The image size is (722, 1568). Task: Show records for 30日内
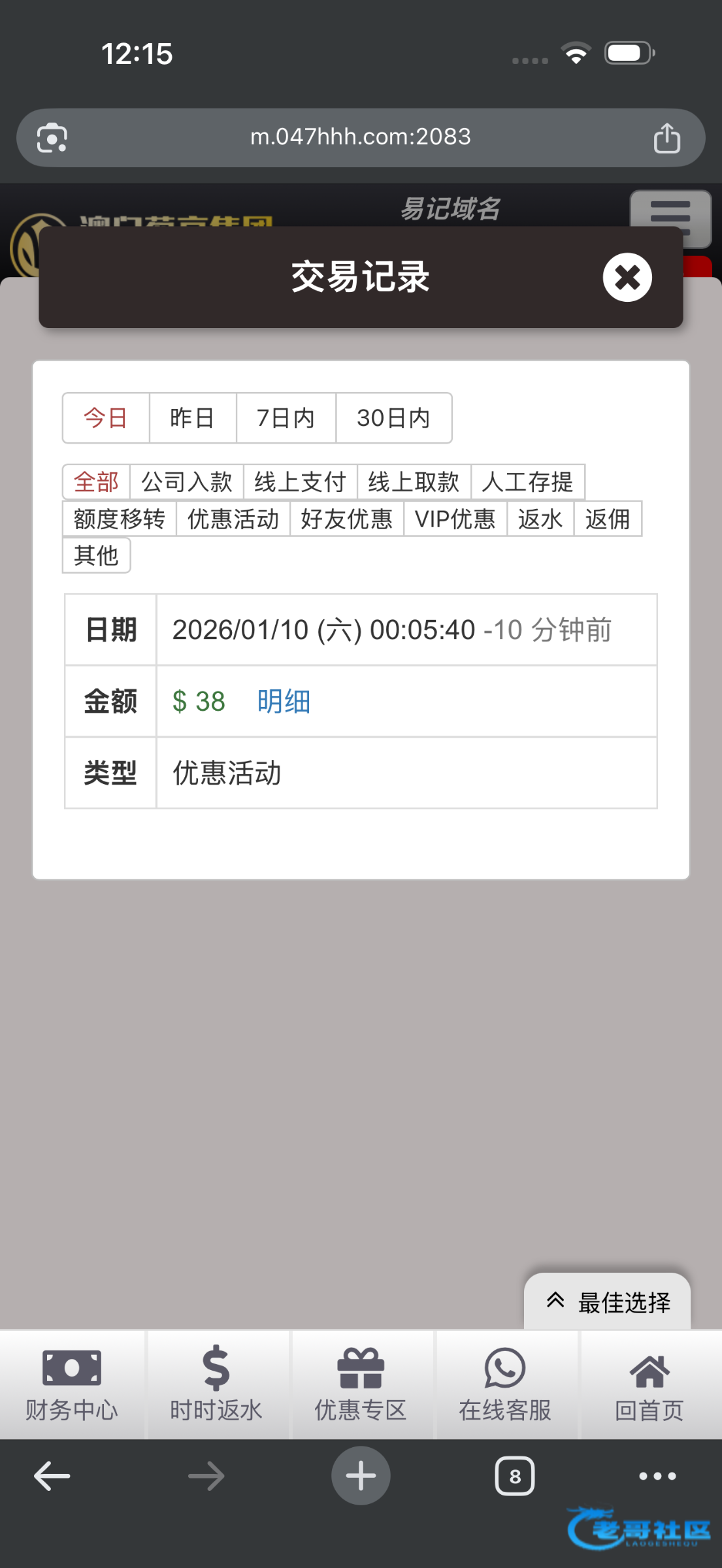tap(393, 418)
